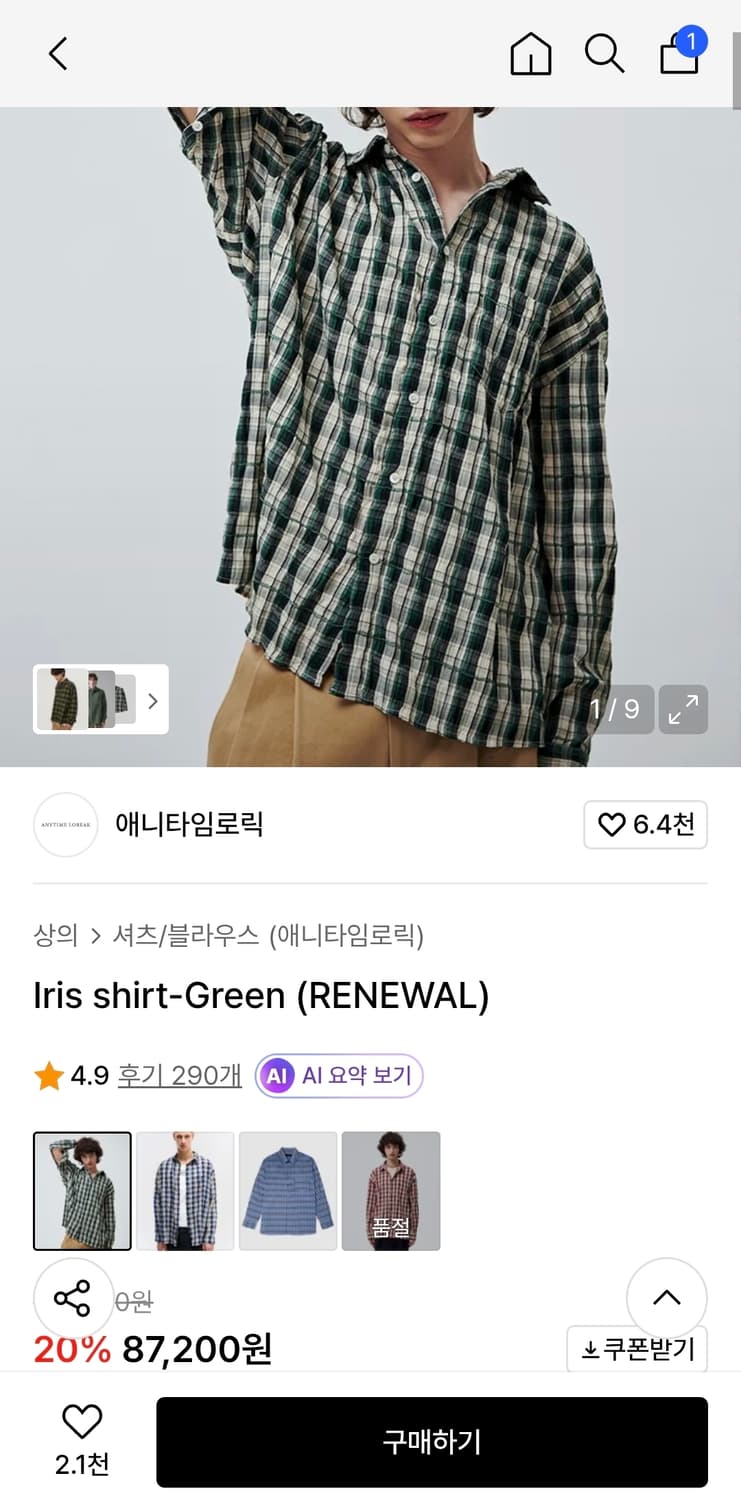Open search using the magnifier icon

click(x=605, y=55)
